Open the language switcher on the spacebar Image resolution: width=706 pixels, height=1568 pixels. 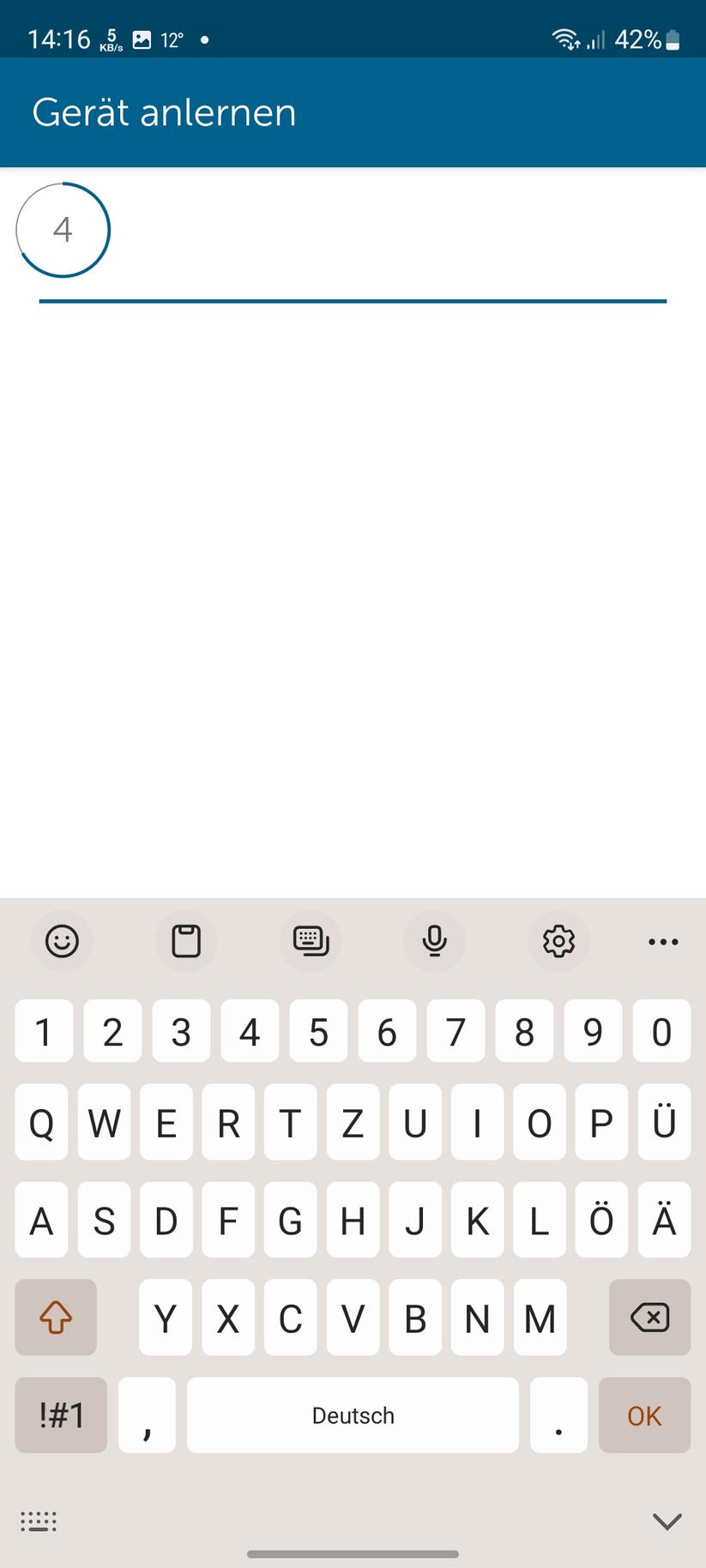[352, 1415]
